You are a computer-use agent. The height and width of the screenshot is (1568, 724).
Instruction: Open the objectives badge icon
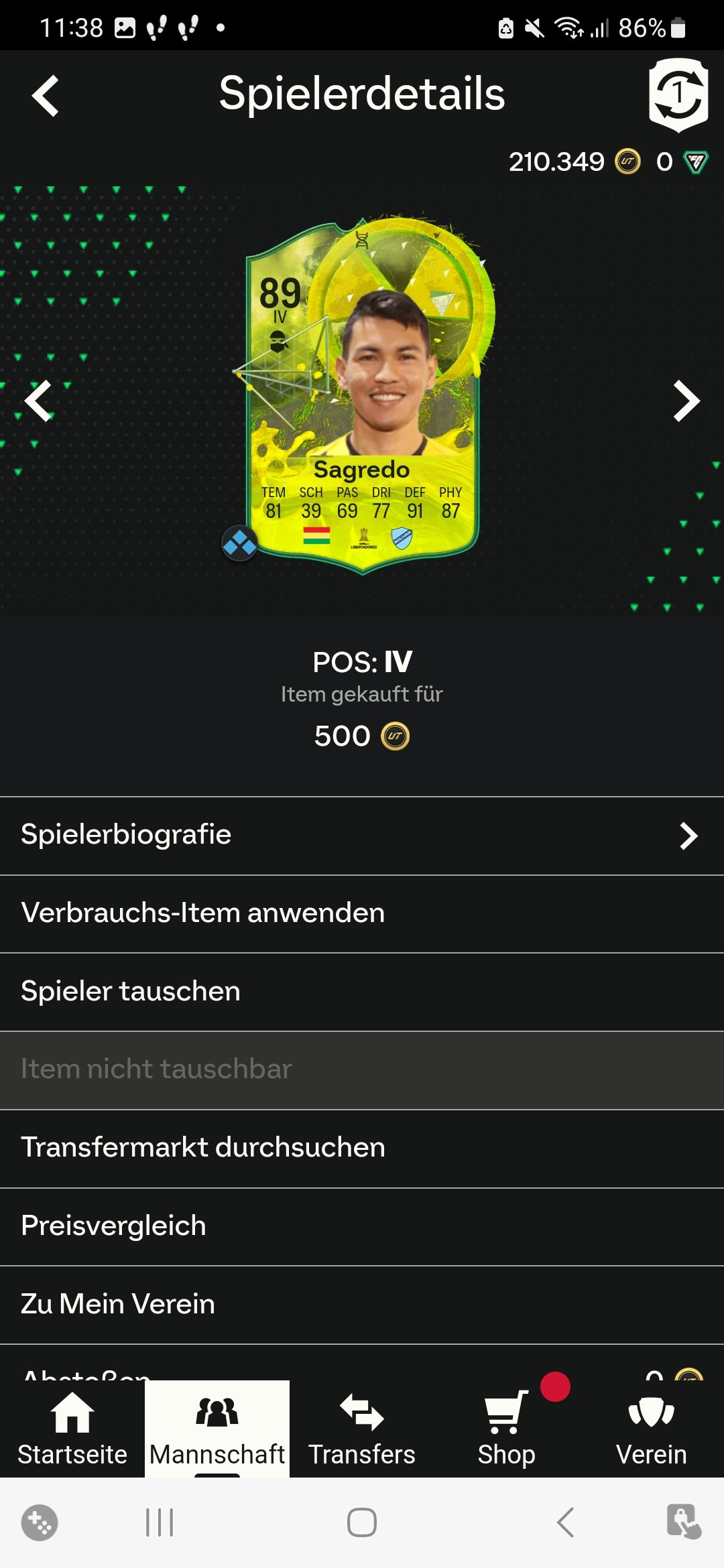click(x=678, y=94)
